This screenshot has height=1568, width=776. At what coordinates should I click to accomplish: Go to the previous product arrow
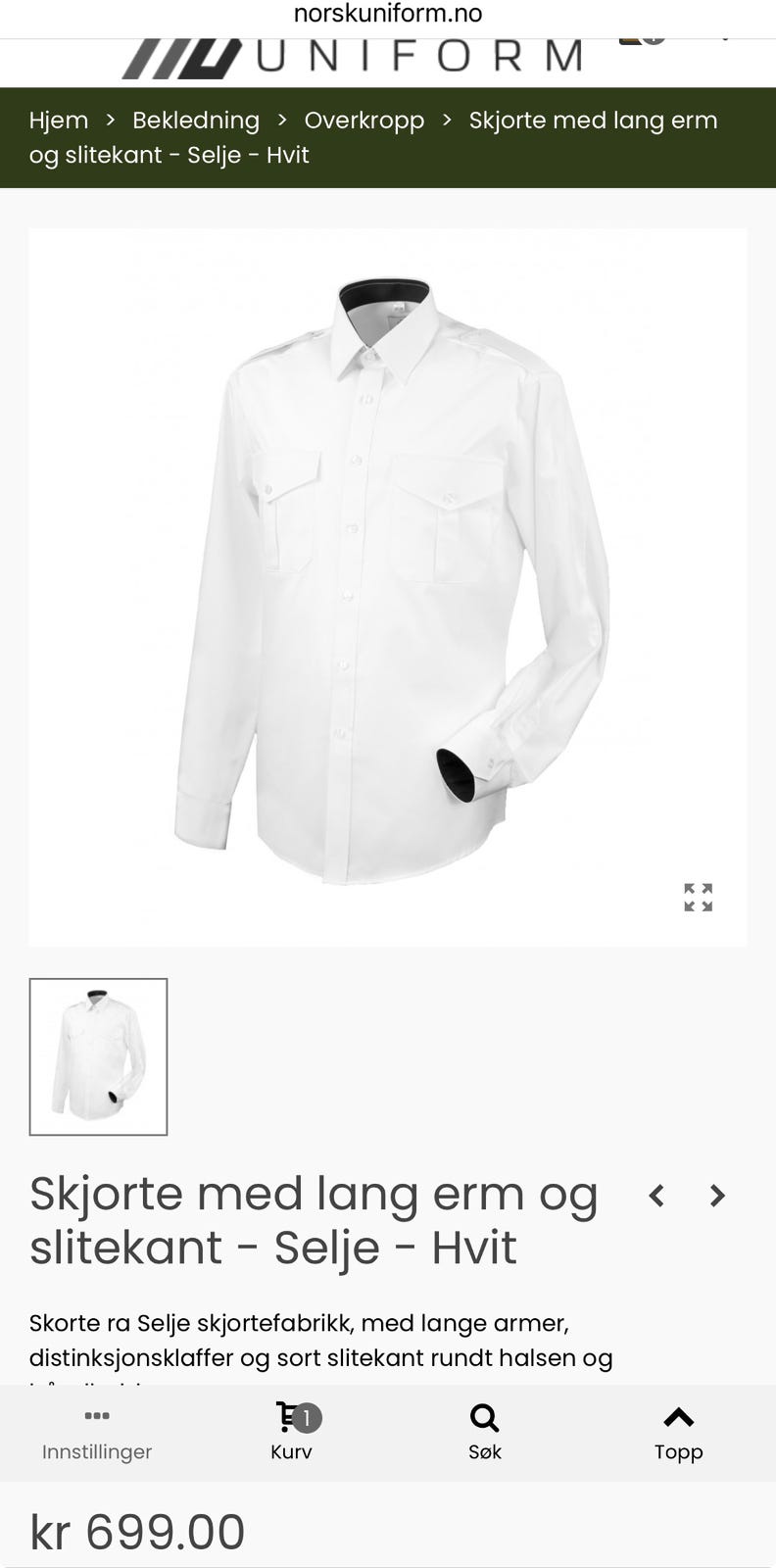(x=657, y=1196)
